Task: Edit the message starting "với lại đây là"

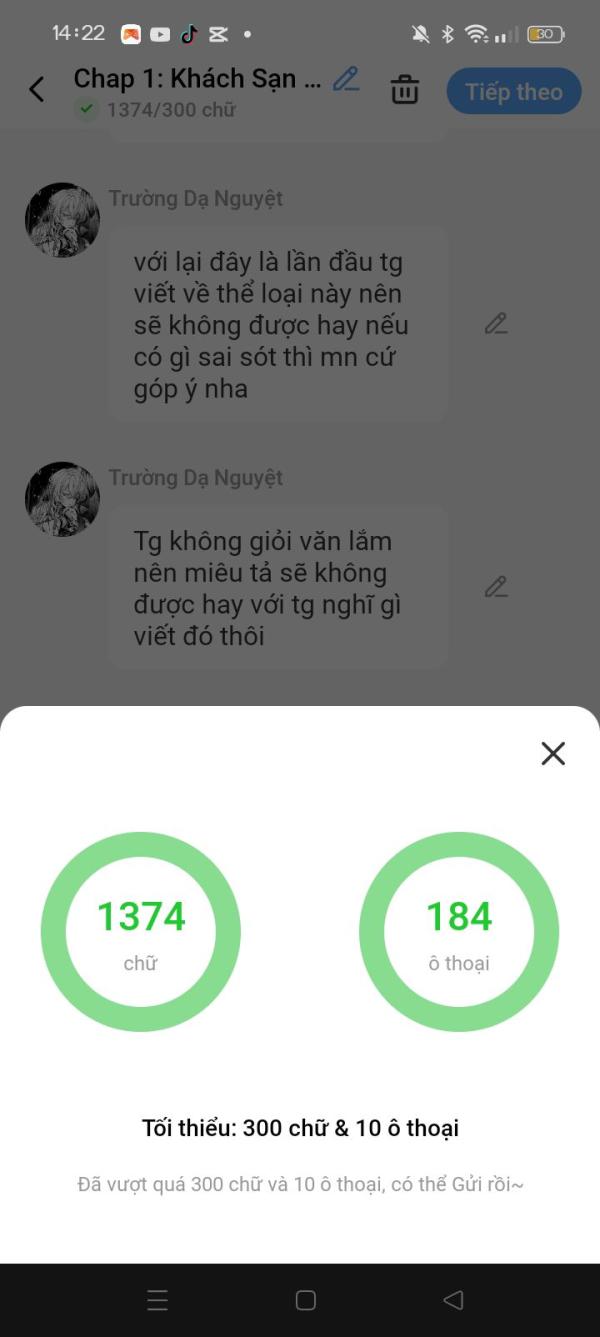Action: click(496, 324)
